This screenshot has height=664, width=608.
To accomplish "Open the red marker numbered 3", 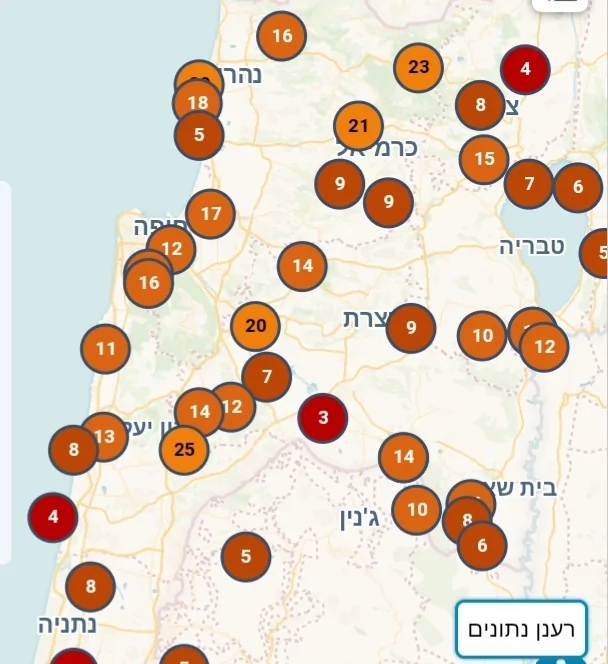I will click(322, 418).
